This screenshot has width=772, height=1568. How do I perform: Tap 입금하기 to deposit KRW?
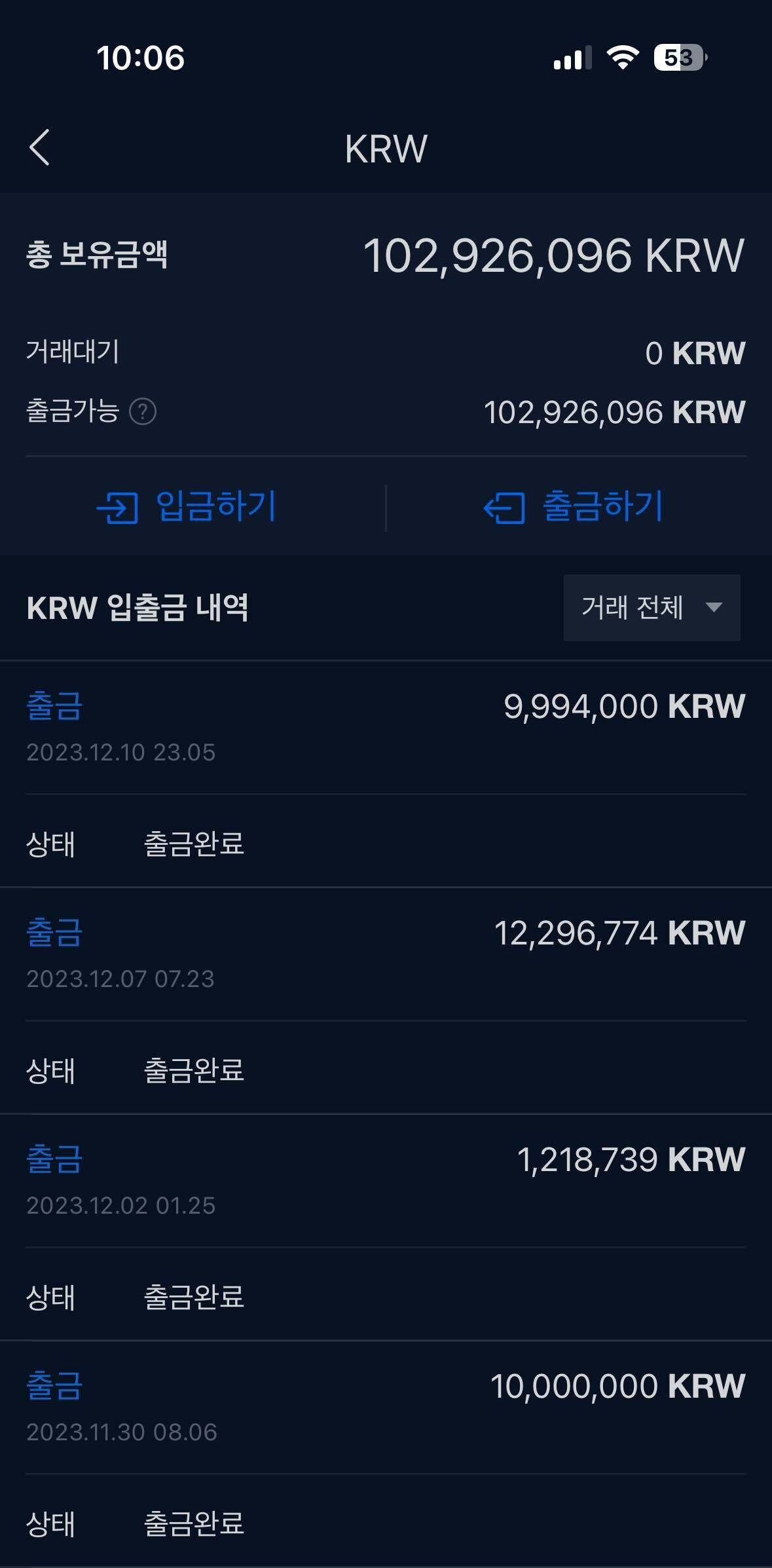click(187, 507)
